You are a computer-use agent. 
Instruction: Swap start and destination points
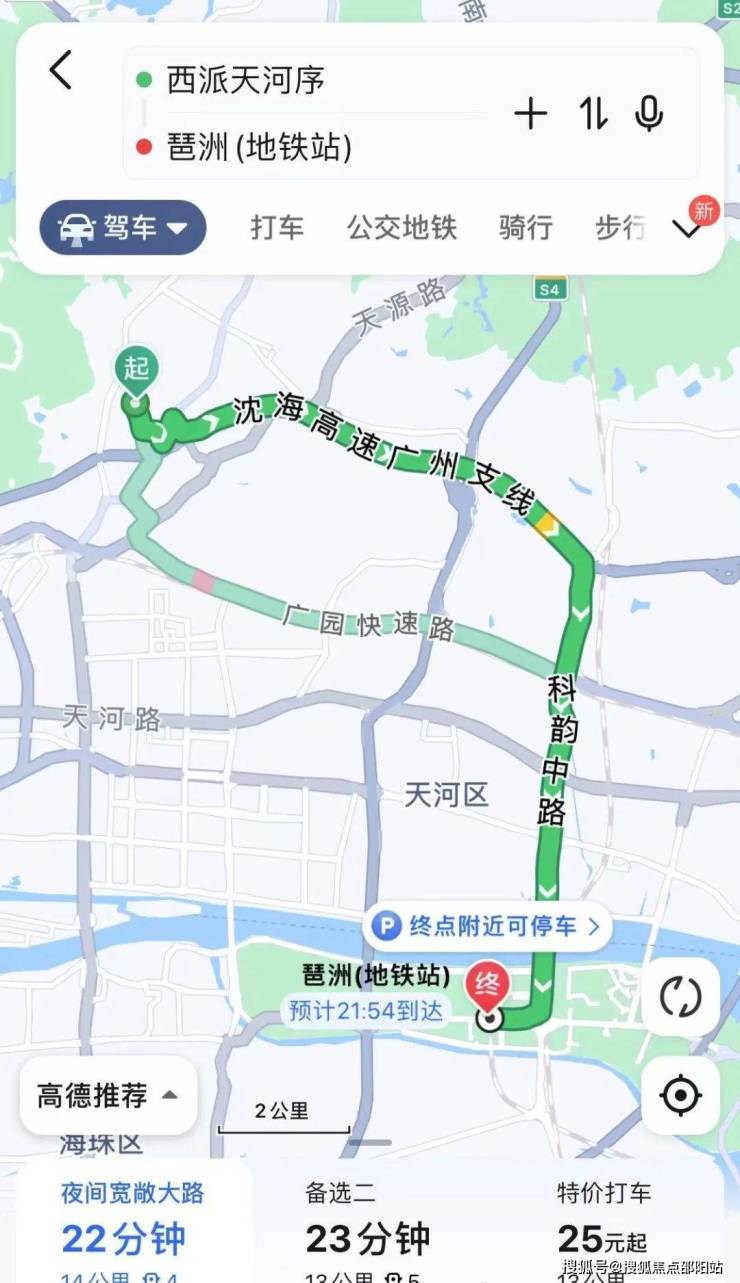click(x=592, y=115)
